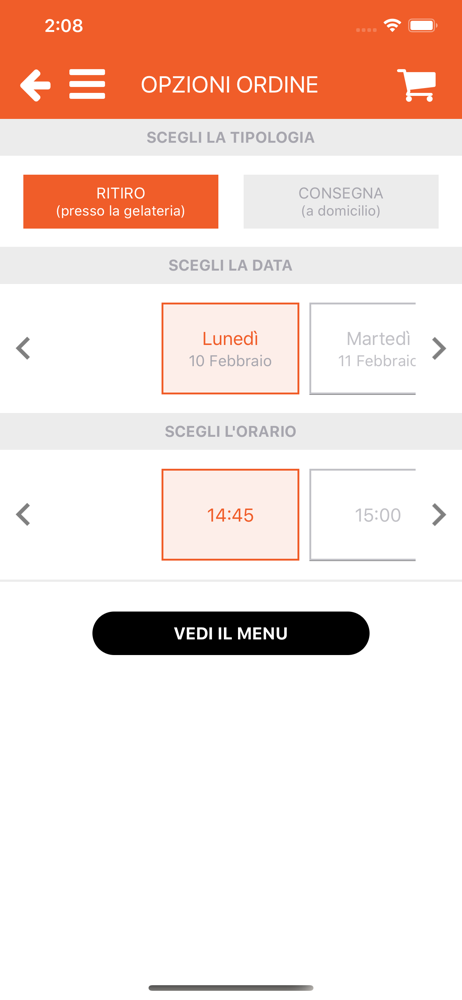Choose Martedì 11 Febbraio date
This screenshot has height=1000, width=462.
pyautogui.click(x=362, y=348)
